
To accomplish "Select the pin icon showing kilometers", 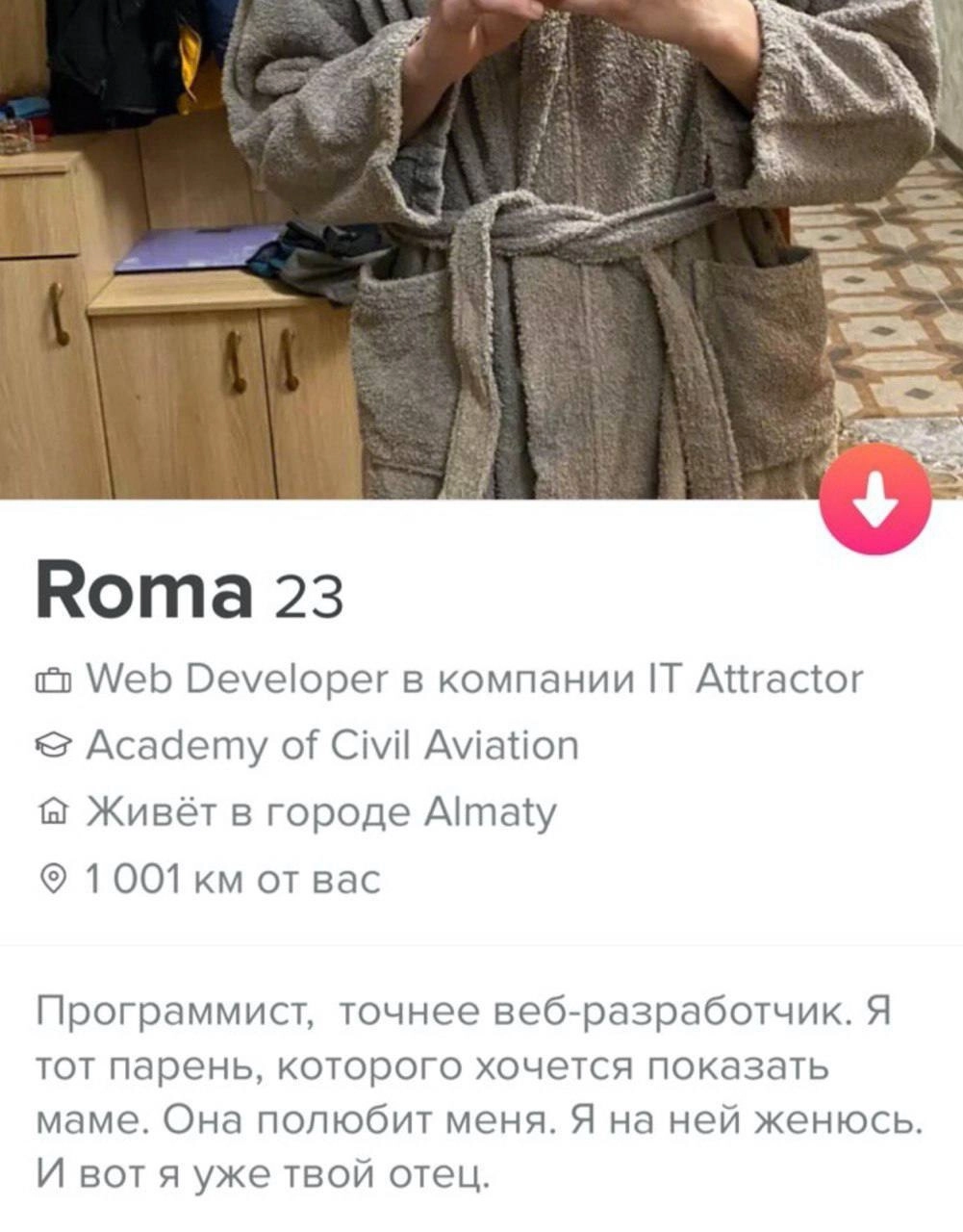I will 55,876.
